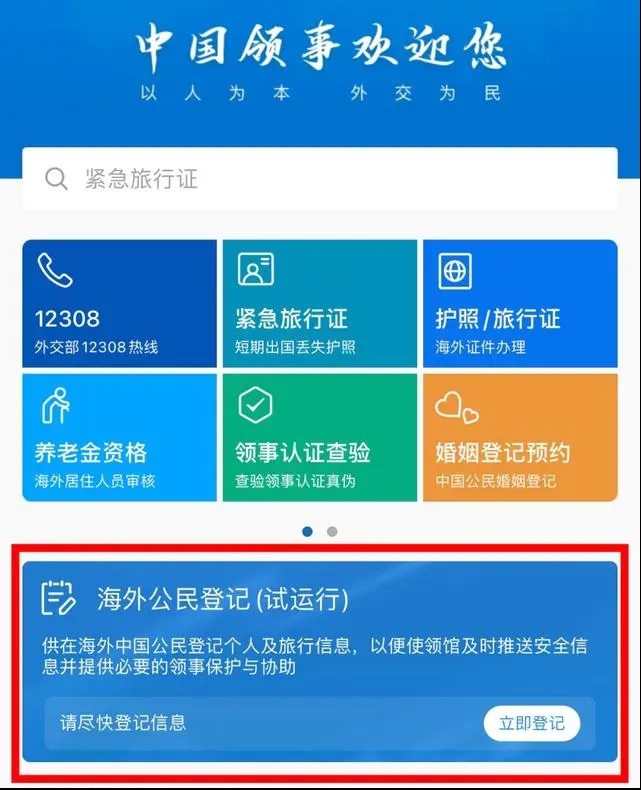Image resolution: width=641 pixels, height=790 pixels.
Task: Go to the second page indicator dot
Action: tap(332, 531)
